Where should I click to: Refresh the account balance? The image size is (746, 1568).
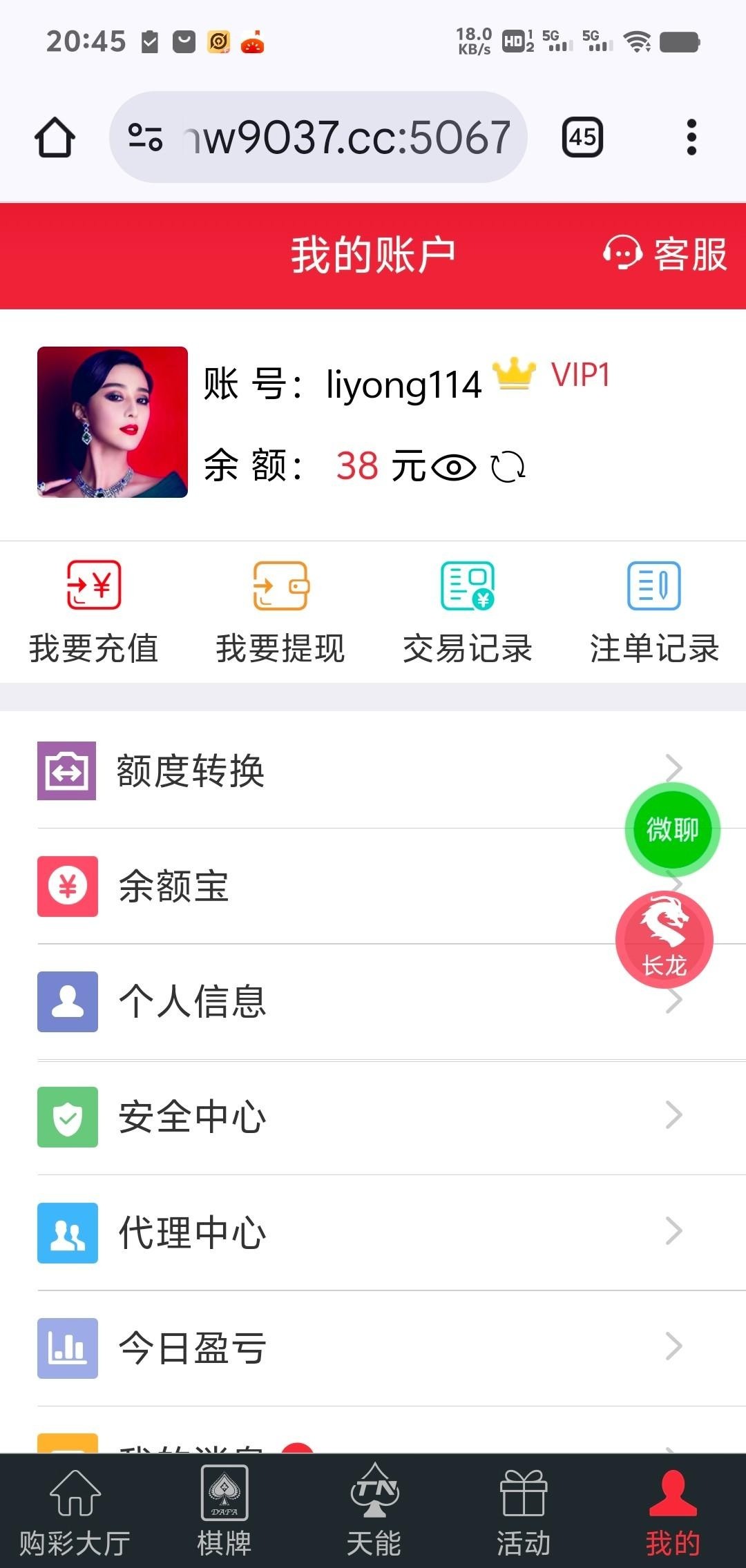[508, 467]
